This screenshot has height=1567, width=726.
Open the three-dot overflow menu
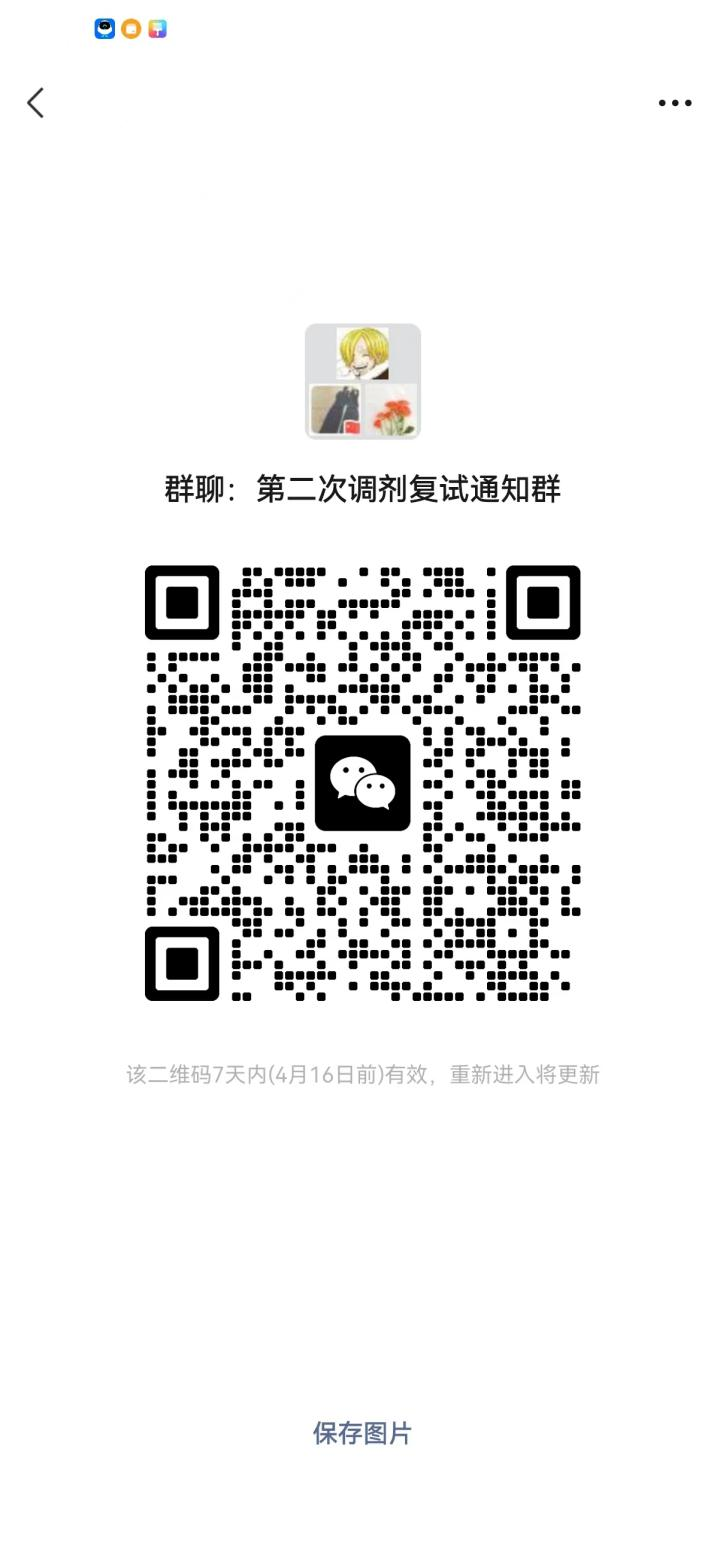point(675,102)
